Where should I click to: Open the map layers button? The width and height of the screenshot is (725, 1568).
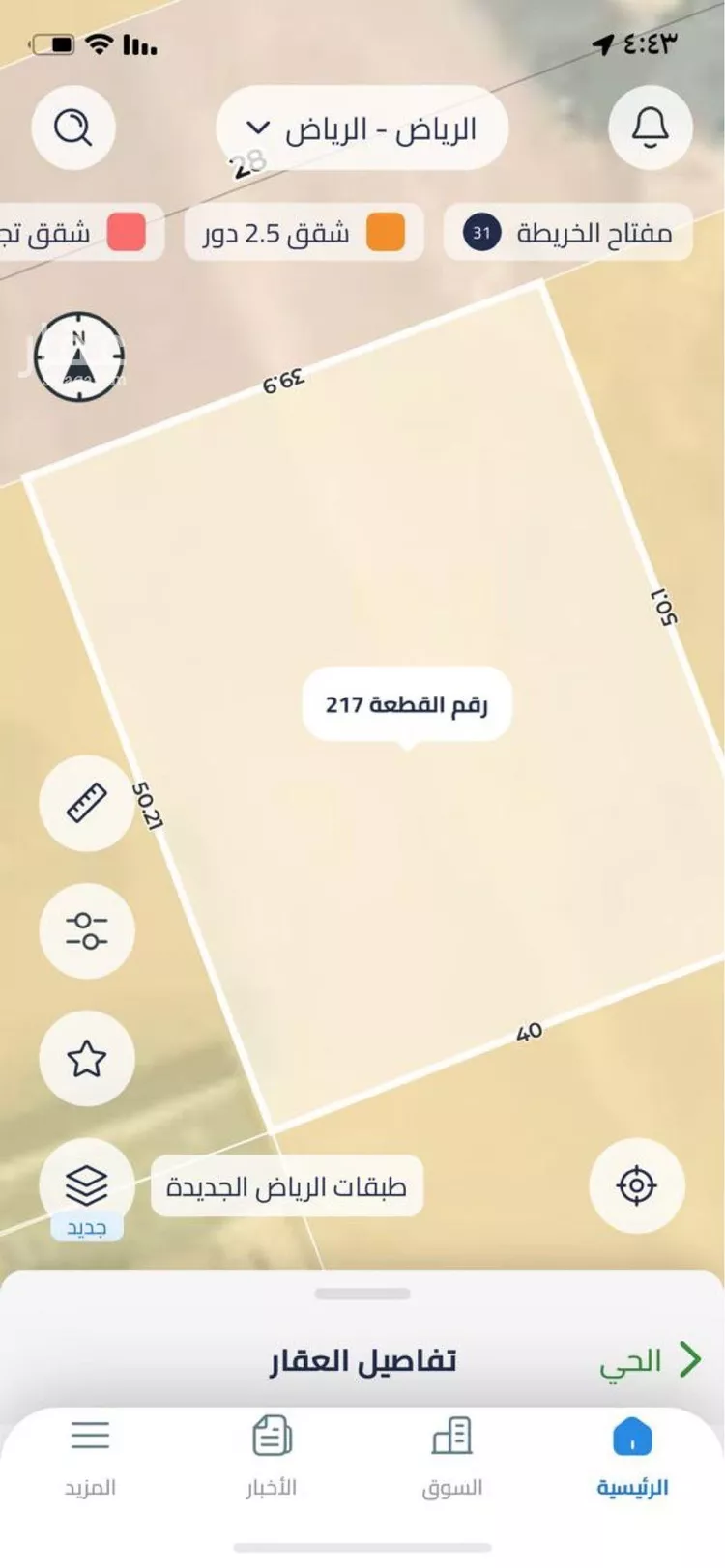pos(87,1184)
